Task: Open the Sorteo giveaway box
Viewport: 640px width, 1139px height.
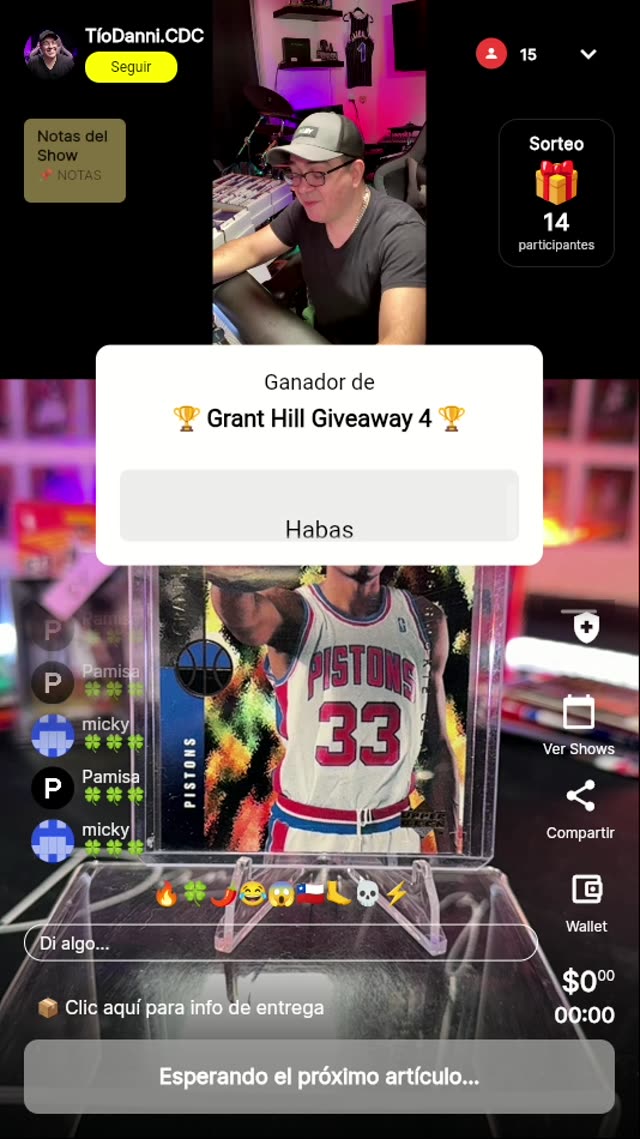Action: (x=556, y=193)
